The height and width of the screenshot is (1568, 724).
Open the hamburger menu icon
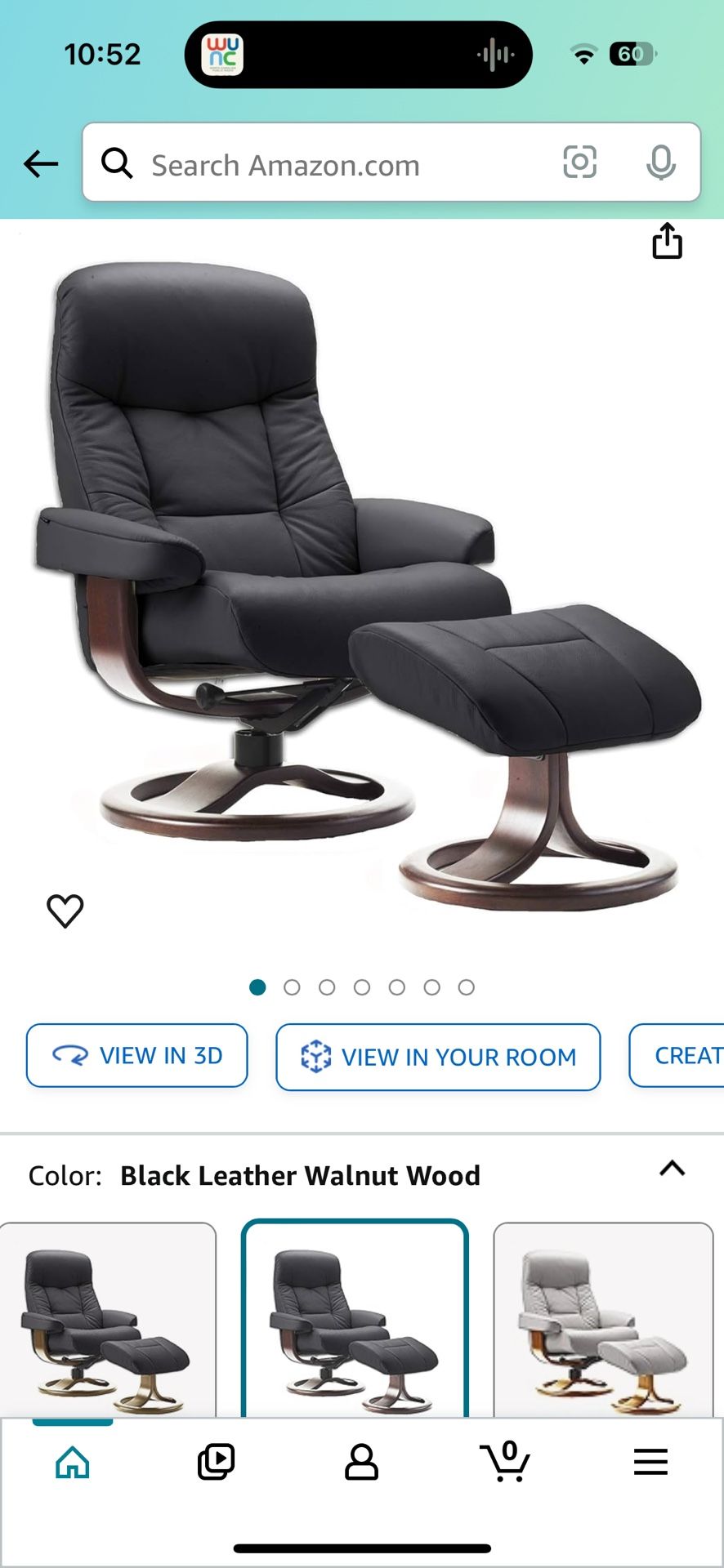click(651, 1462)
